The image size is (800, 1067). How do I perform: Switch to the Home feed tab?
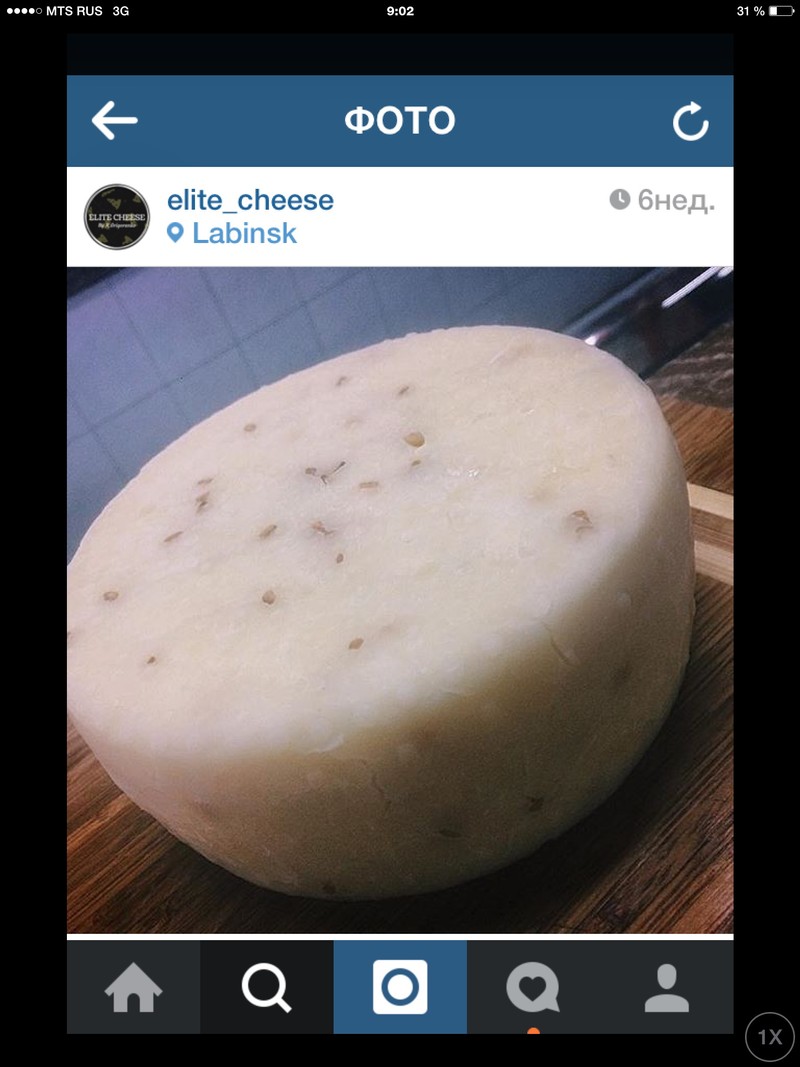point(133,988)
